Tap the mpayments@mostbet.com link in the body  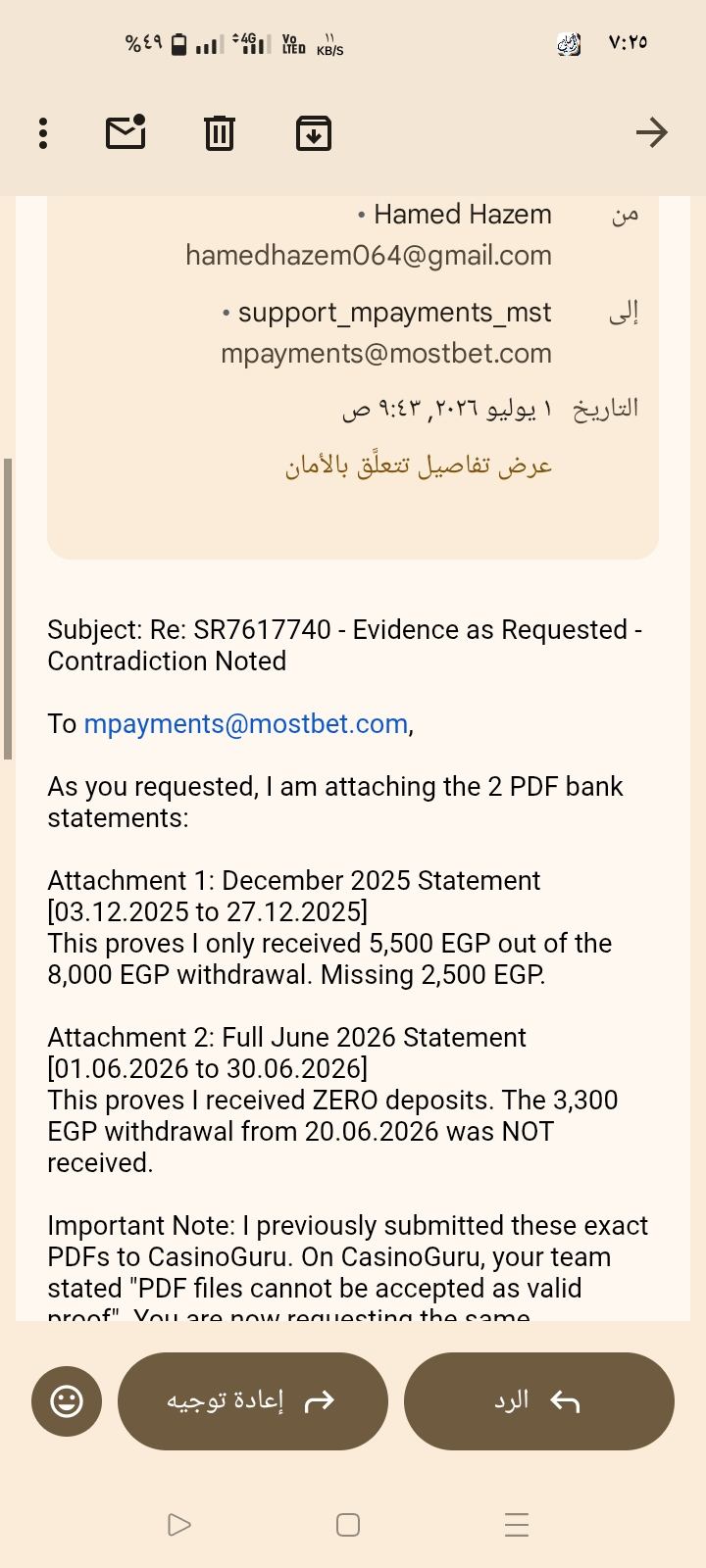coord(245,724)
